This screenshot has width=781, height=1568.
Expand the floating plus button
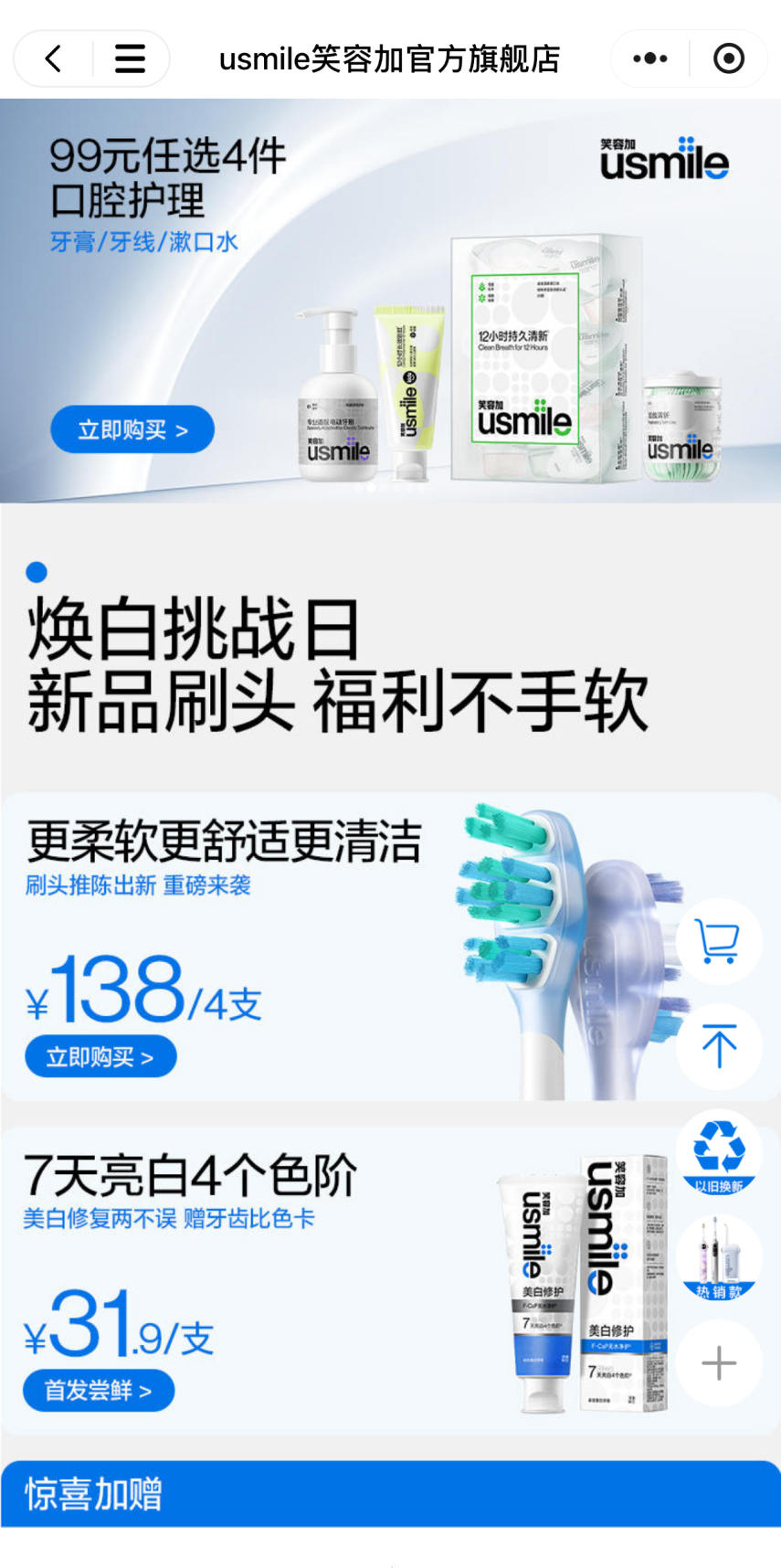(718, 1363)
